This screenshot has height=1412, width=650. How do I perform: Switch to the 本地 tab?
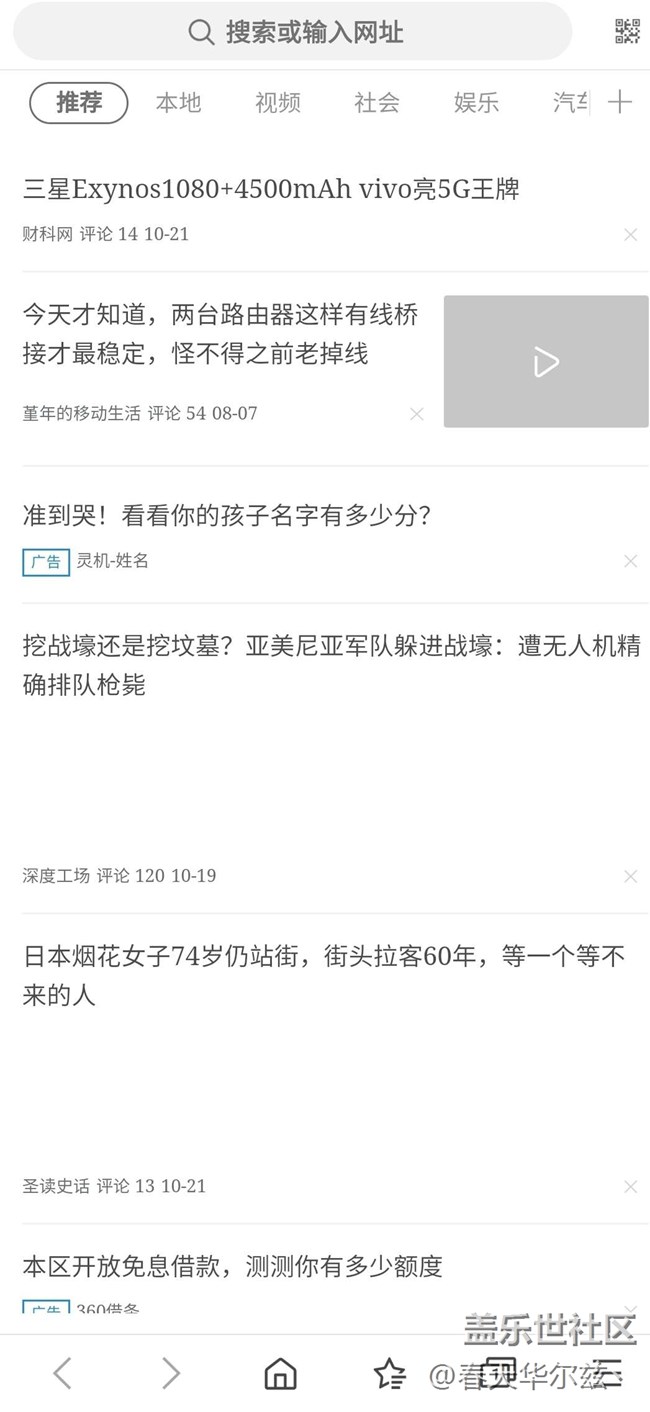point(178,102)
